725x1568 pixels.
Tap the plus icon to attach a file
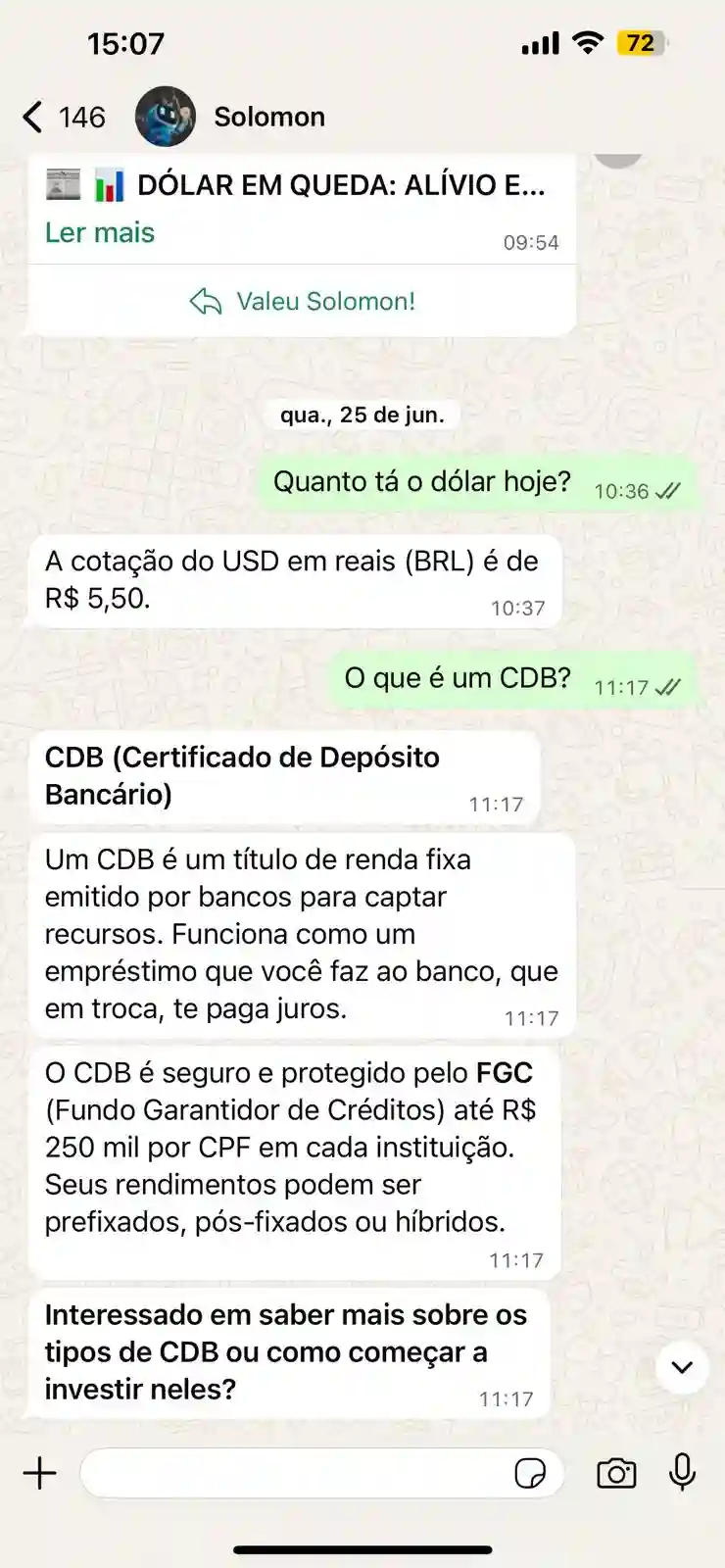(39, 1473)
